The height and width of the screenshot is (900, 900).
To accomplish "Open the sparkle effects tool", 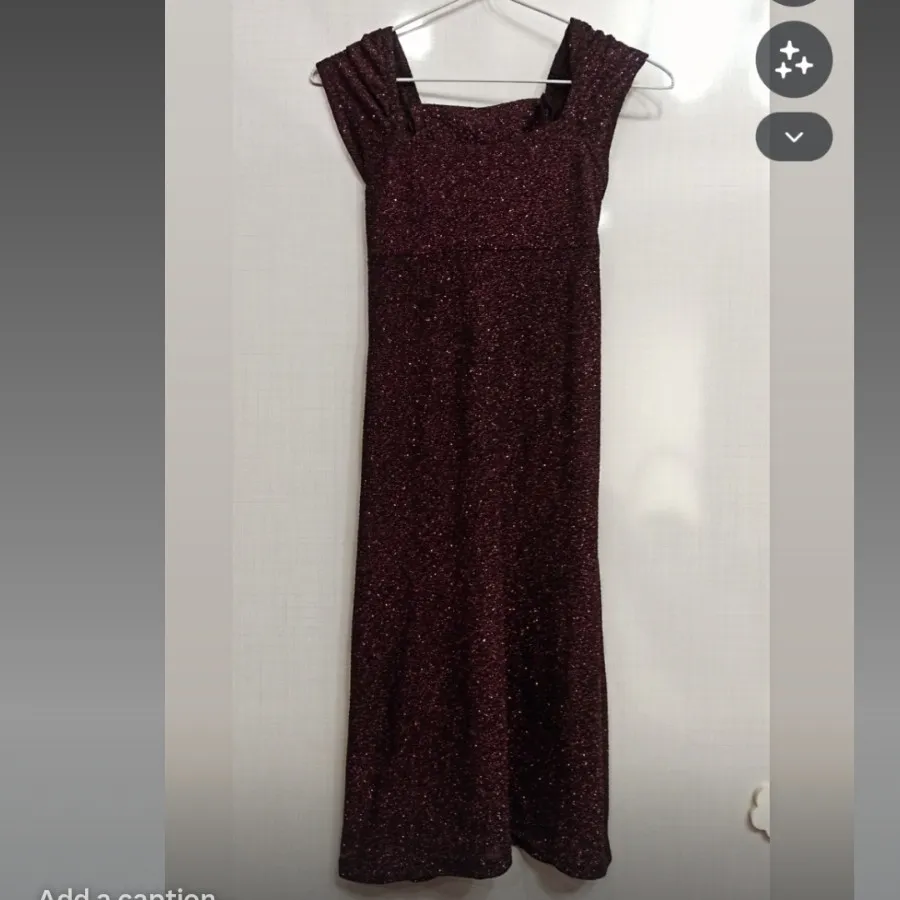I will coord(794,59).
